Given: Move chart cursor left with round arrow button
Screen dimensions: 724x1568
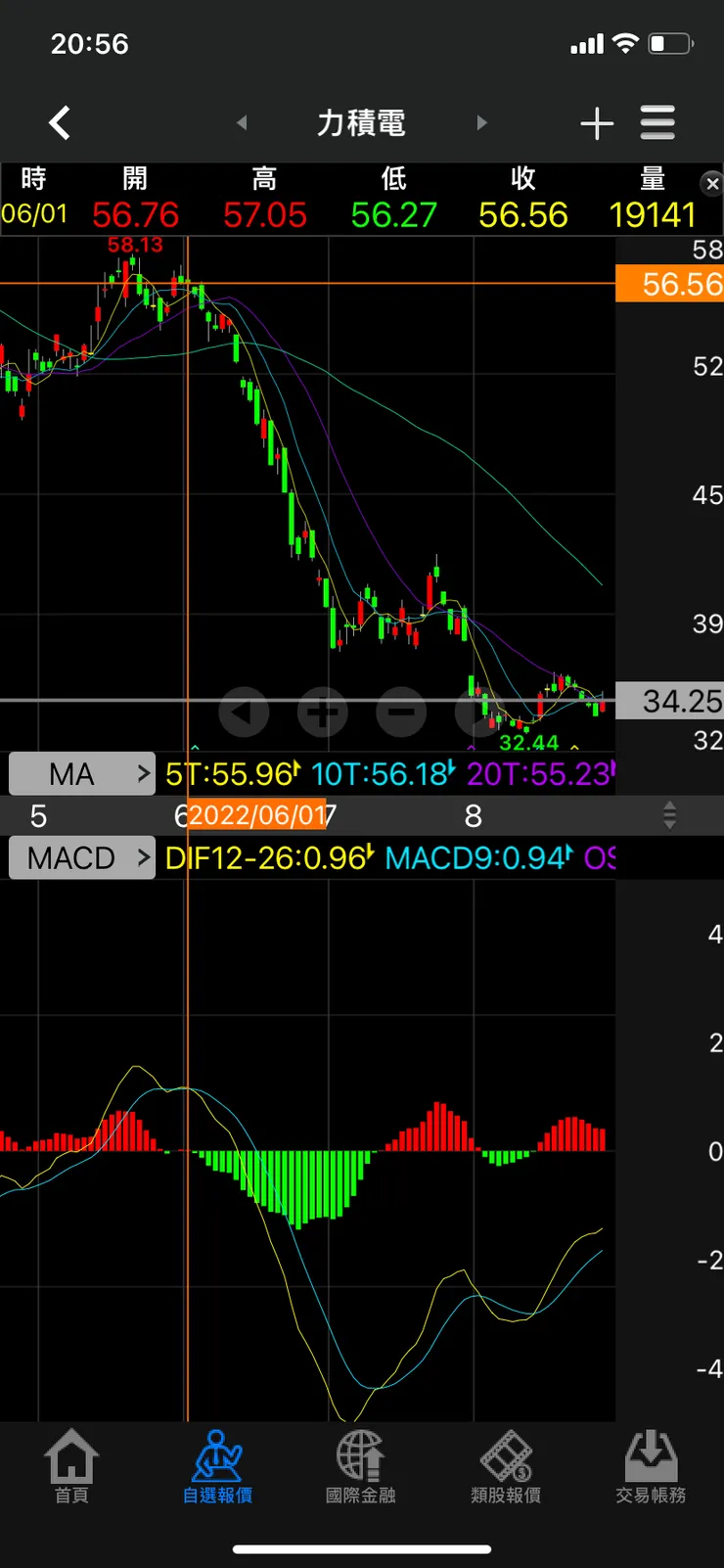Looking at the screenshot, I should point(245,713).
